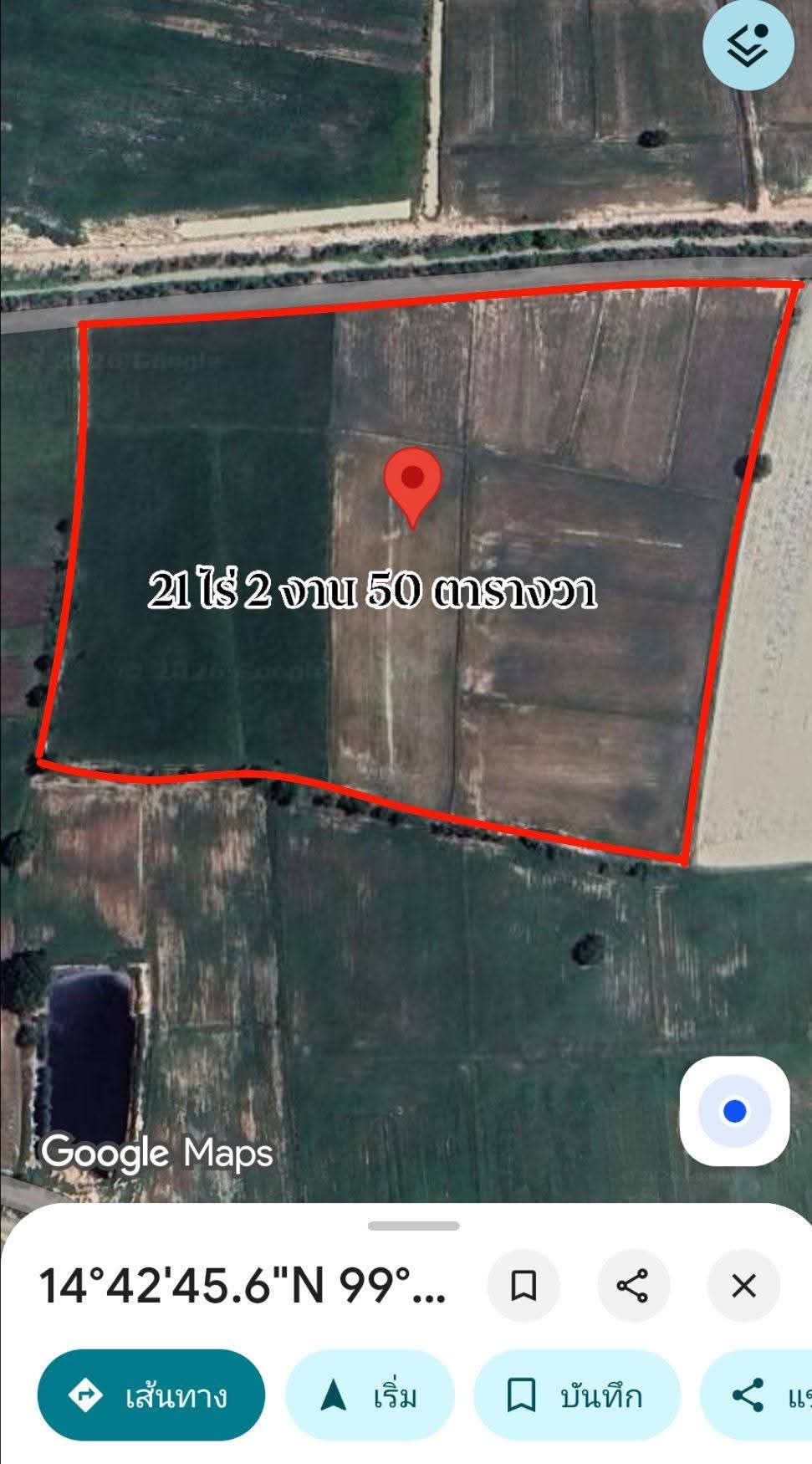Viewport: 812px width, 1464px height.
Task: Tap the share chip after บันทึก
Action: pyautogui.click(x=756, y=1395)
